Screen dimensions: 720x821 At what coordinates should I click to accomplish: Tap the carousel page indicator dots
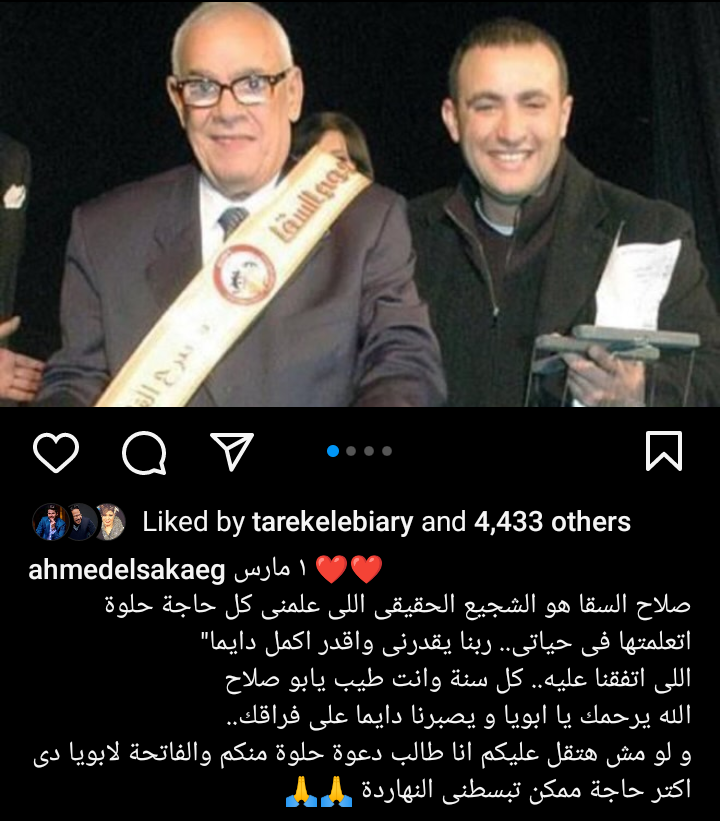pyautogui.click(x=359, y=451)
